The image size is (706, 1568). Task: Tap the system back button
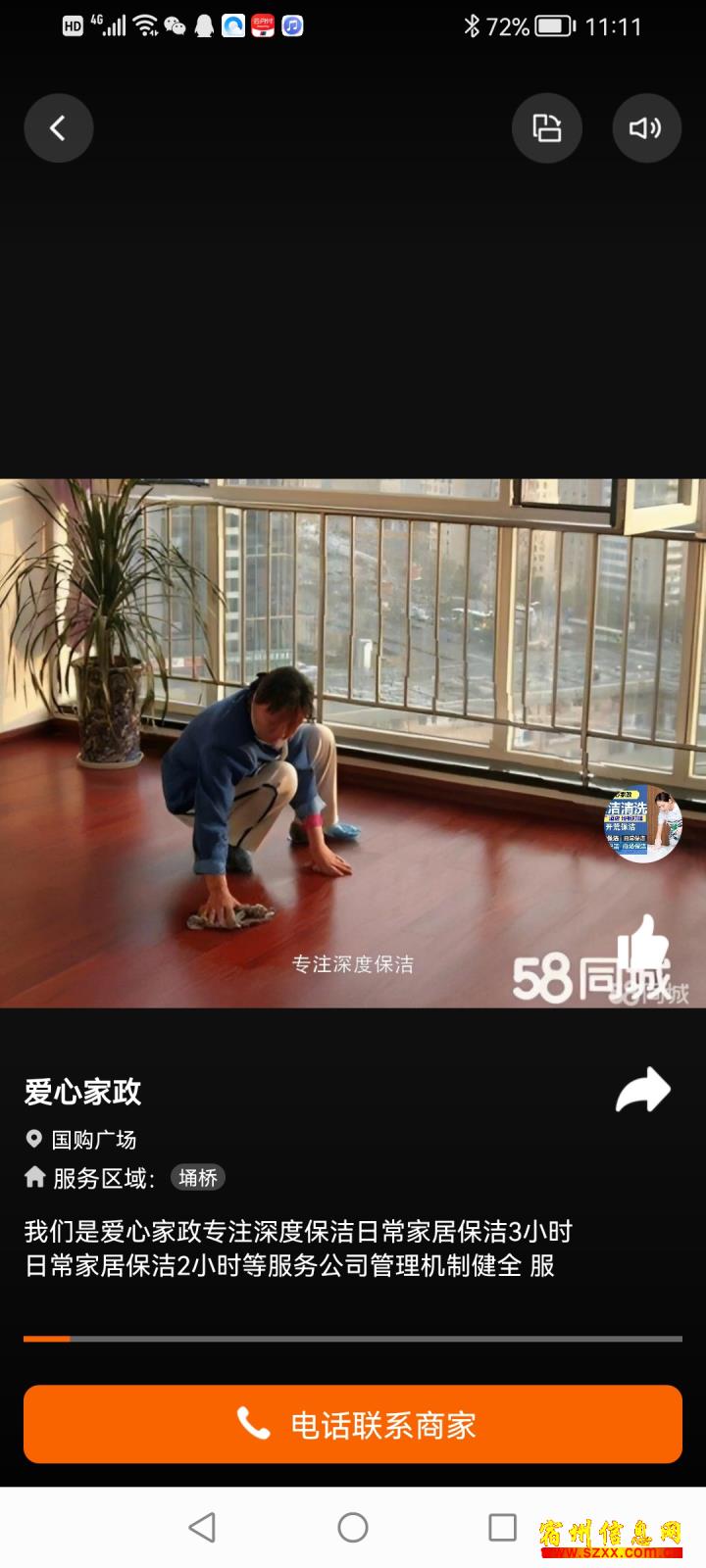tap(202, 1527)
